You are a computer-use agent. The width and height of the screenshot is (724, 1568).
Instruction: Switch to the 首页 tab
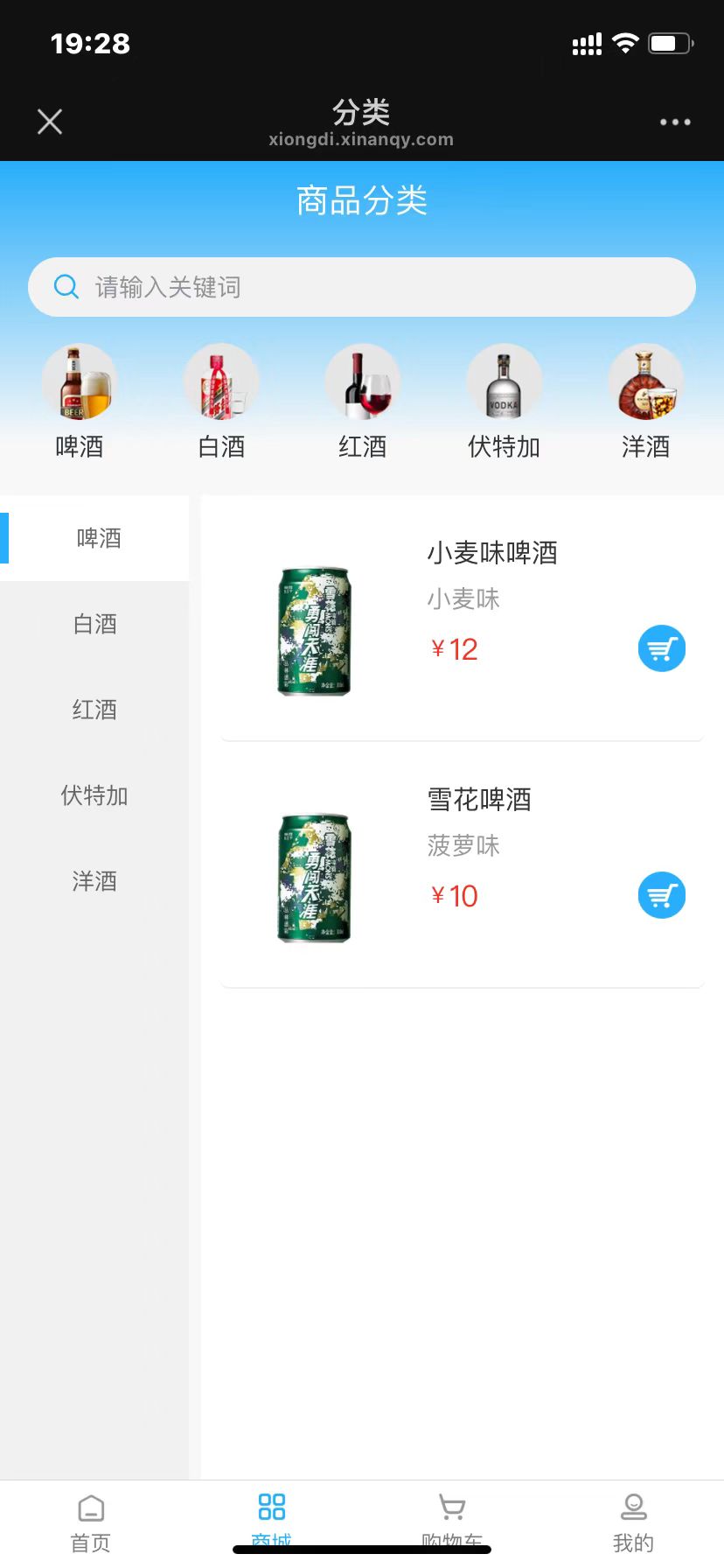[91, 1521]
